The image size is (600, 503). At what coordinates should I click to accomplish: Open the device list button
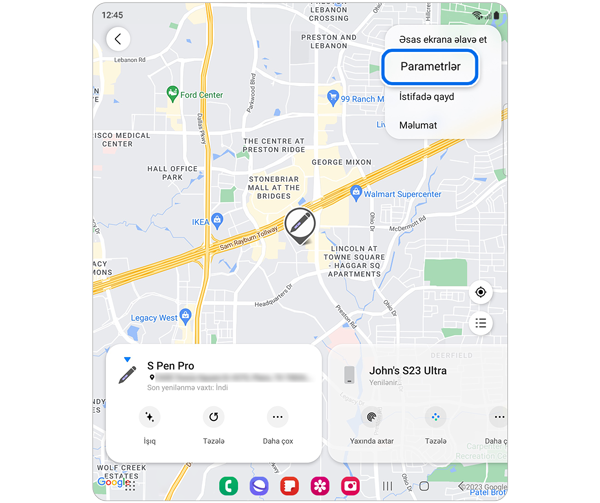point(481,323)
